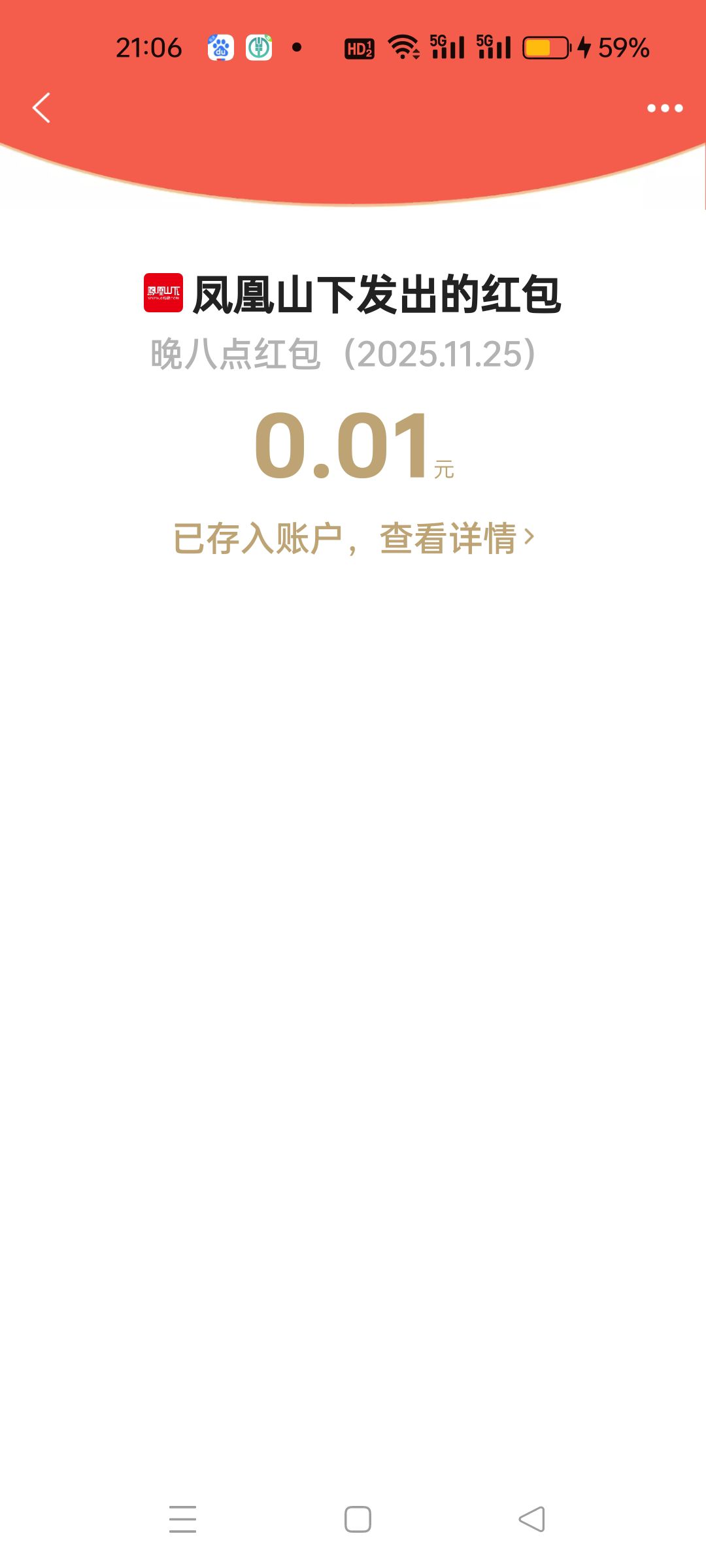Open recent apps from the navigation bar
The image size is (706, 1568).
pos(182,1519)
